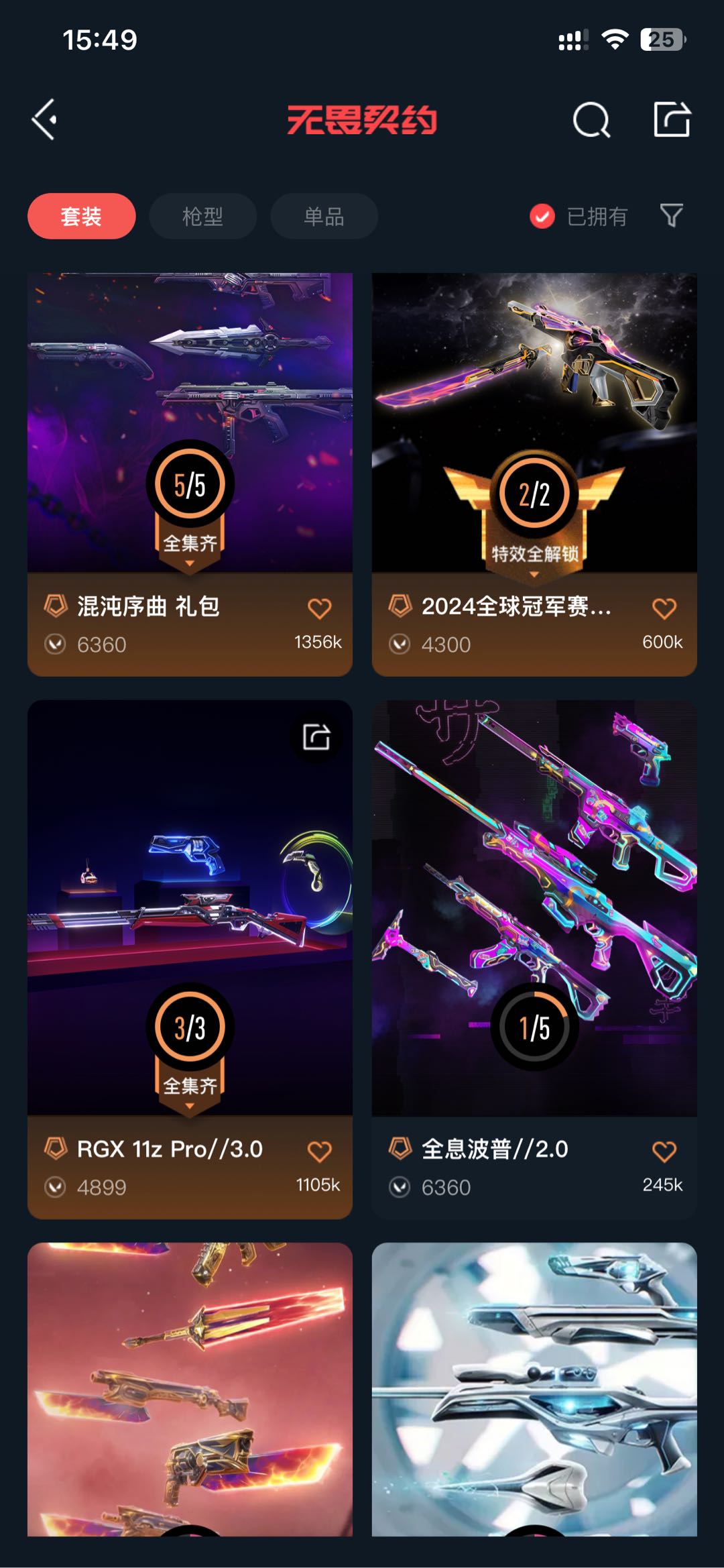The height and width of the screenshot is (1568, 724).
Task: Toggle the 已拥有 owned checkbox
Action: pyautogui.click(x=542, y=216)
